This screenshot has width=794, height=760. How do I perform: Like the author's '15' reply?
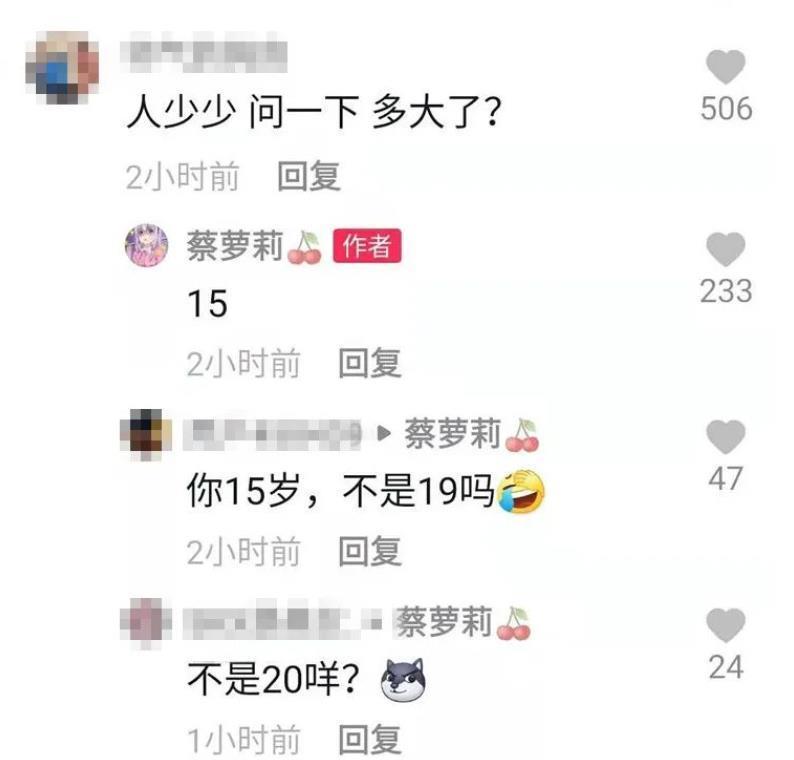726,248
